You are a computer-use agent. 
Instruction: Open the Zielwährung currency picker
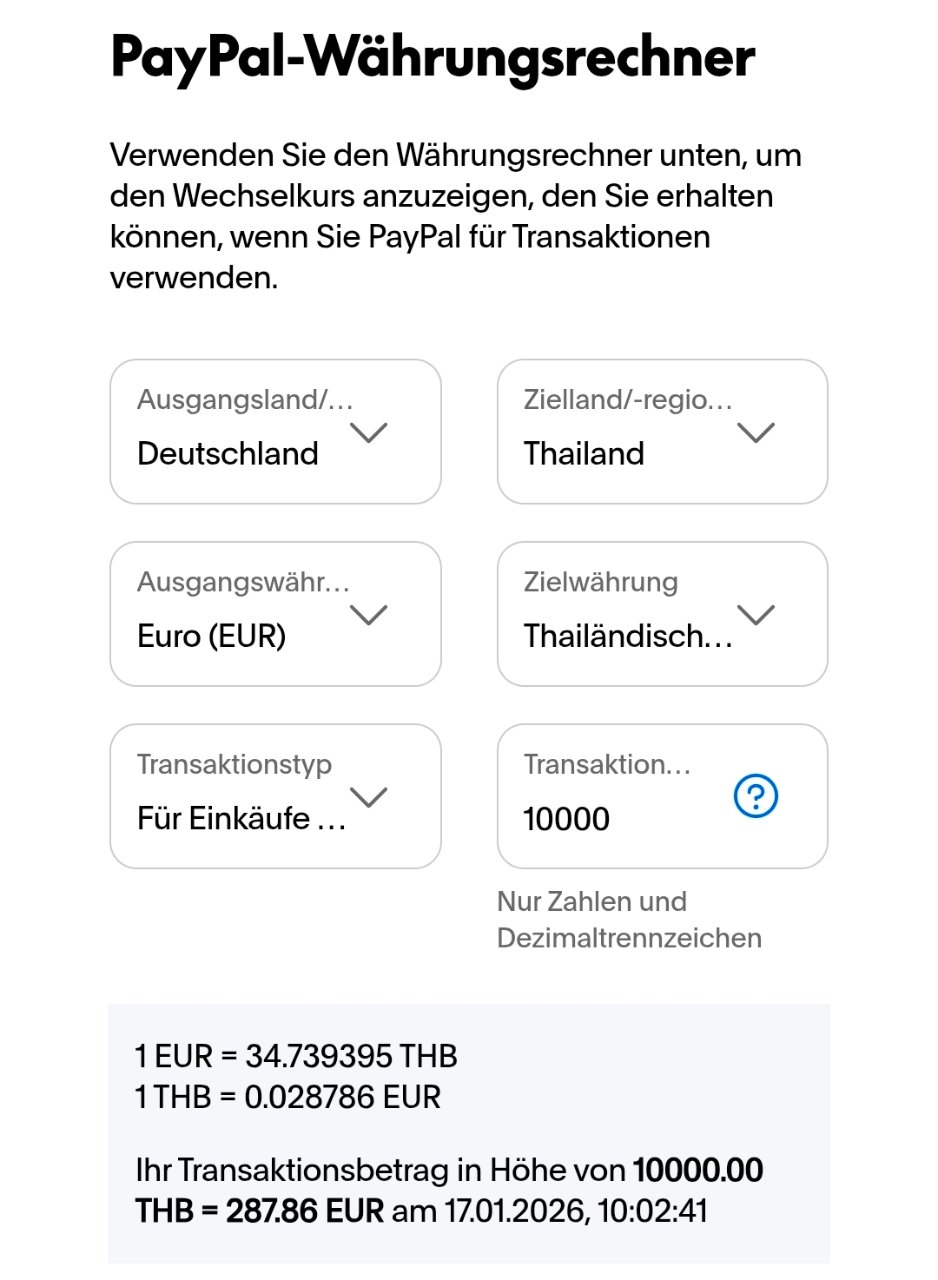click(x=662, y=614)
